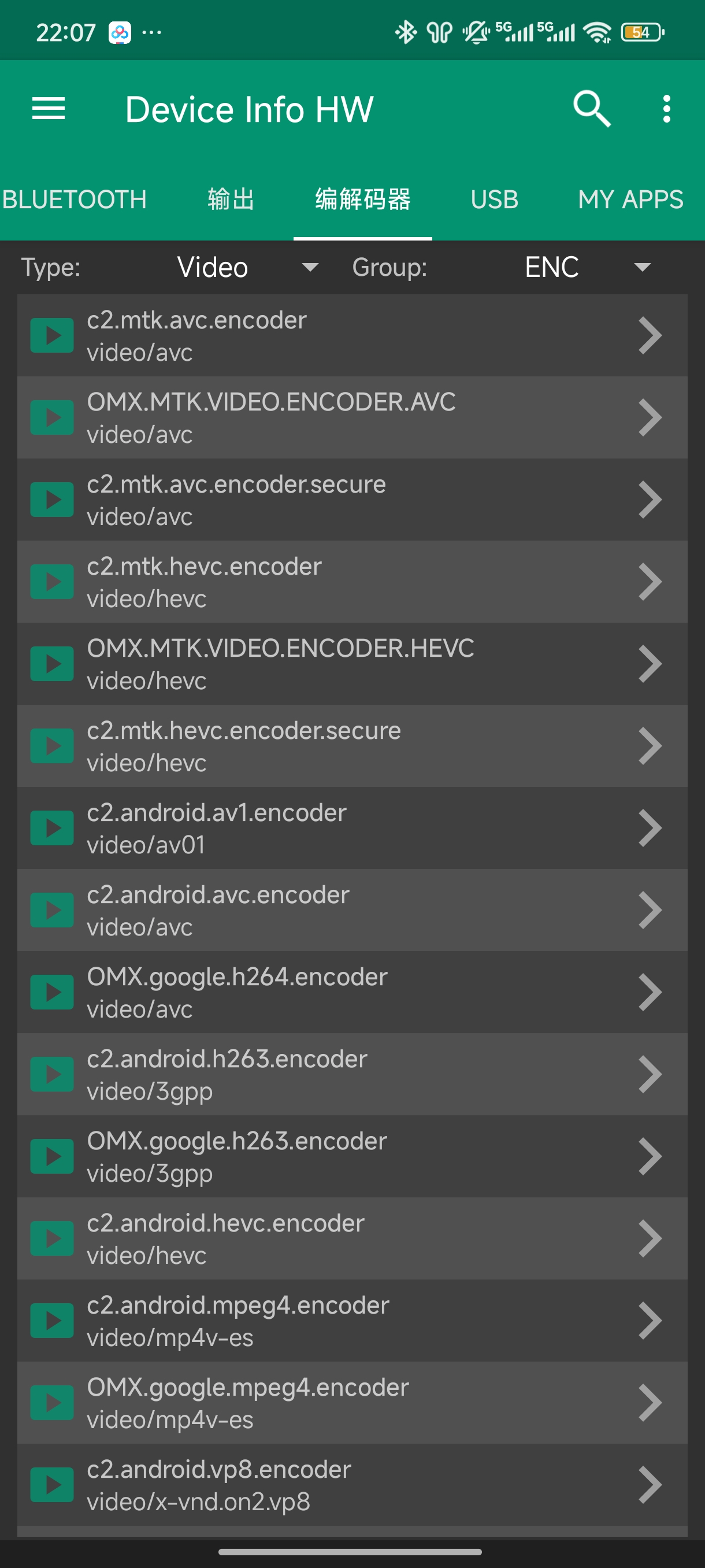Switch to the MY APPS tab
Viewport: 705px width, 1568px height.
coord(630,198)
